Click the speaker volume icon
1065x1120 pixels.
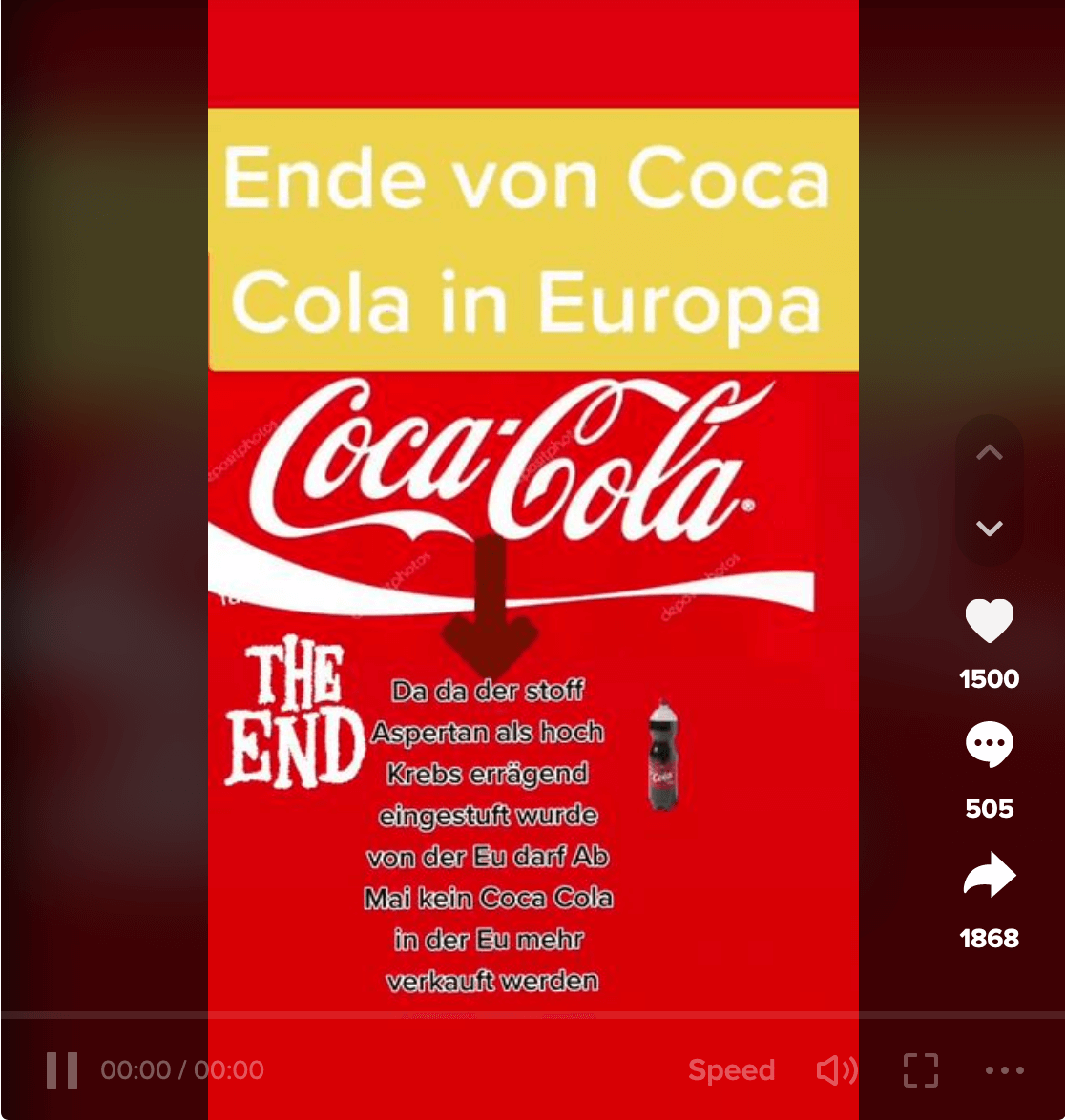coord(836,1069)
